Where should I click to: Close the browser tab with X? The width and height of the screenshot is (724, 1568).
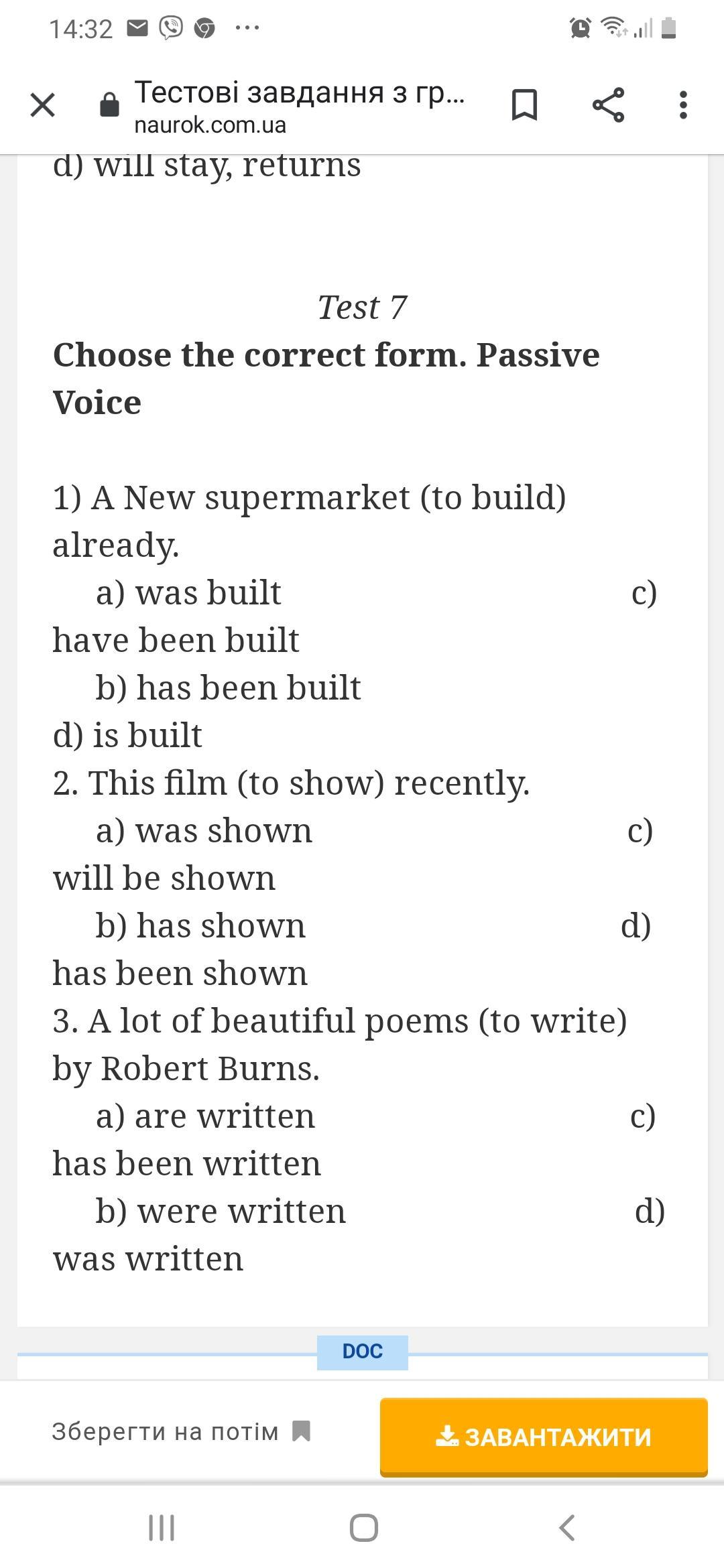[43, 105]
